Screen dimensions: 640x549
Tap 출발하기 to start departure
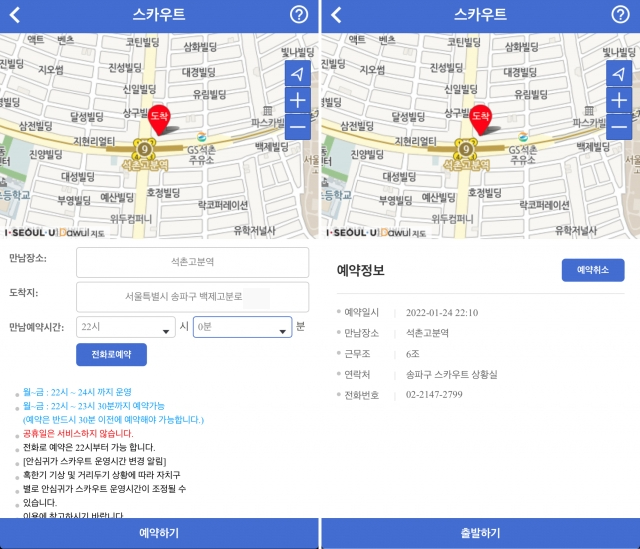click(480, 533)
